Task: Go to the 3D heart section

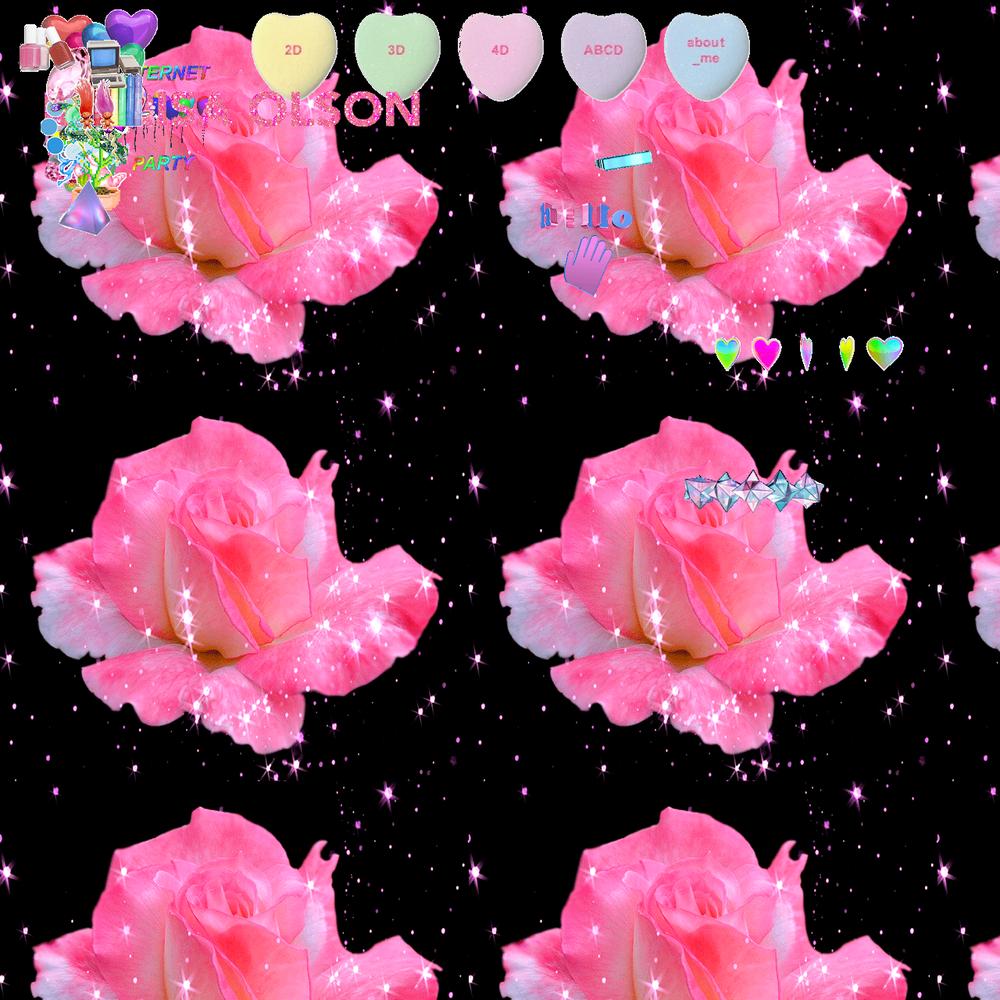Action: pos(396,52)
